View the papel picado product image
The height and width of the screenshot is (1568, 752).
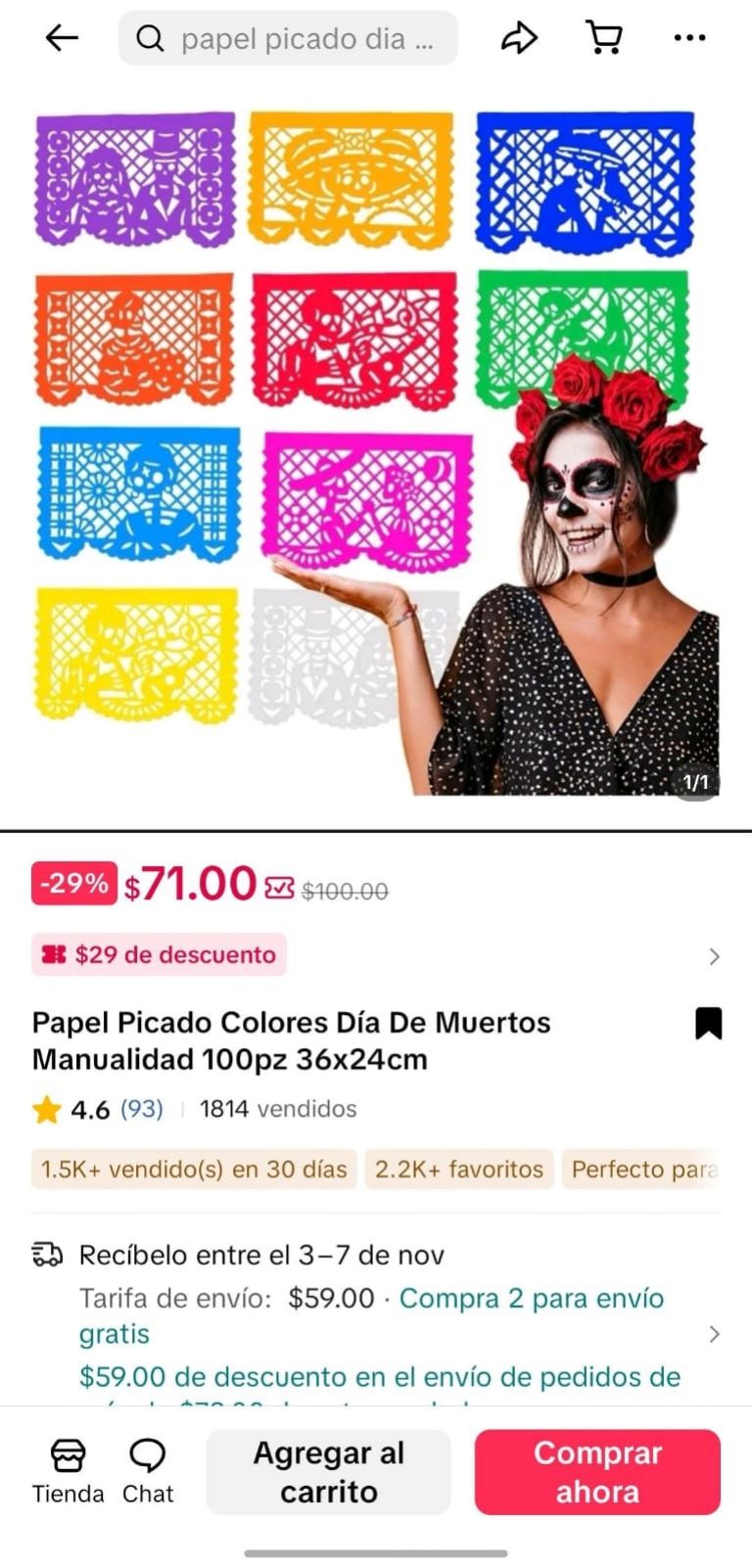376,450
